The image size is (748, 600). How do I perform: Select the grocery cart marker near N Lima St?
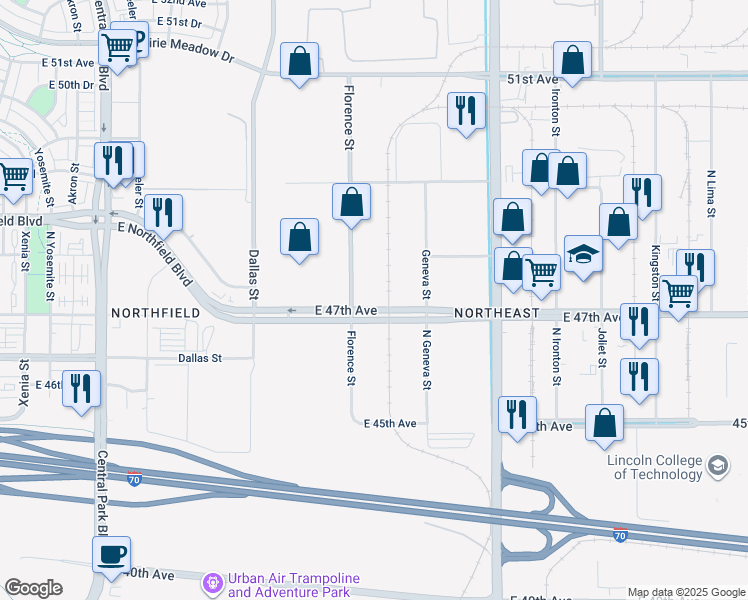678,293
